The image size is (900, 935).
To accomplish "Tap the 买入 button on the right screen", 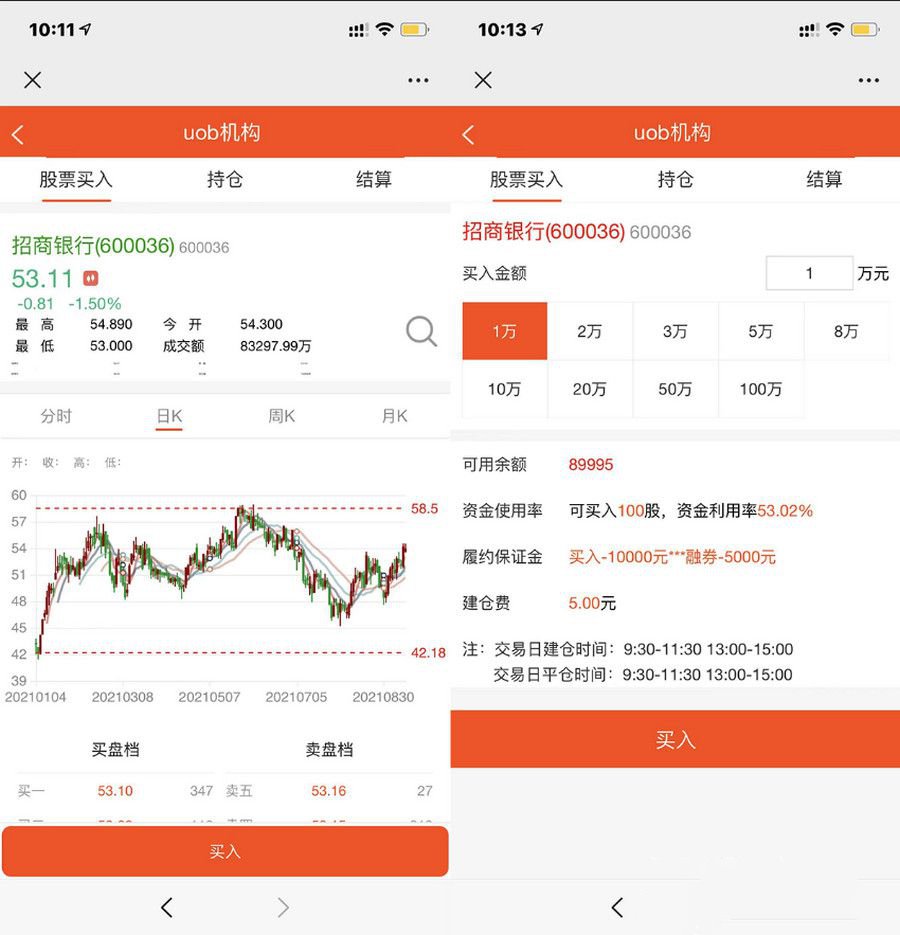I will tap(675, 739).
